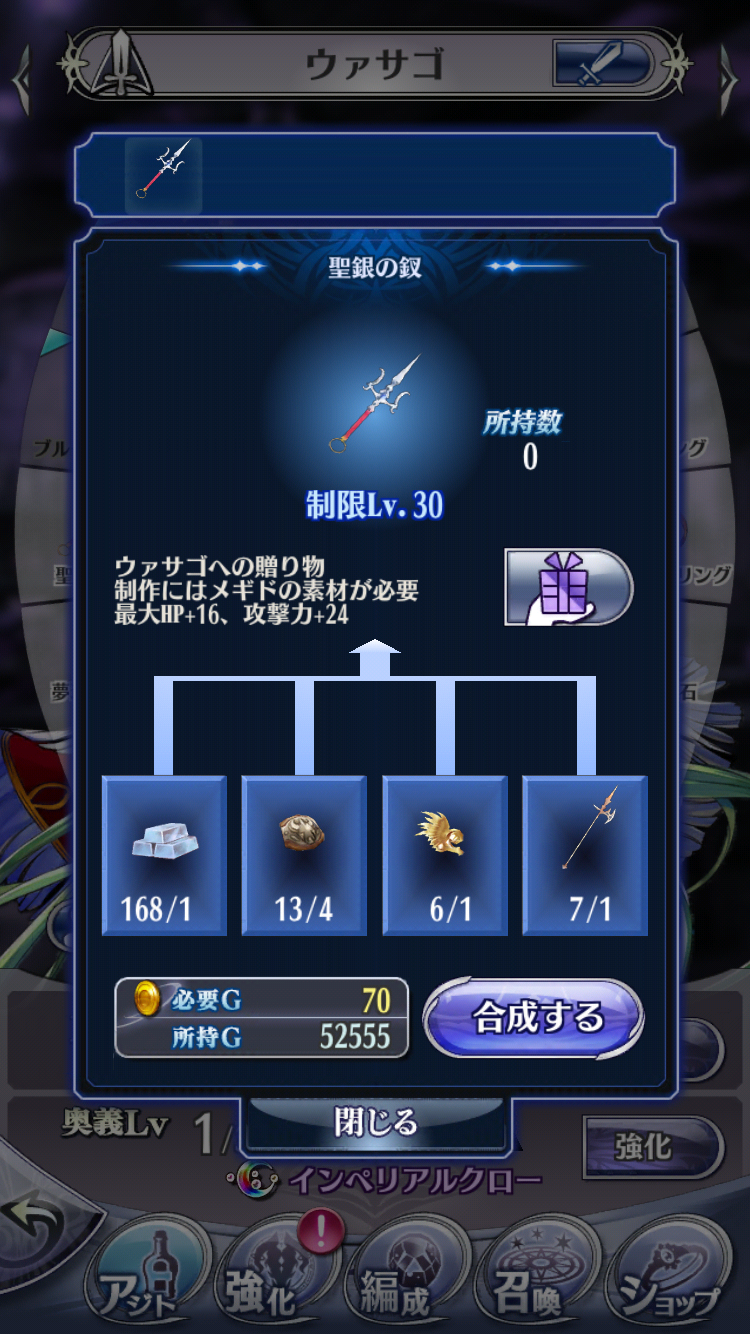
Task: Tap the 合成する synthesize button
Action: pos(534,1018)
